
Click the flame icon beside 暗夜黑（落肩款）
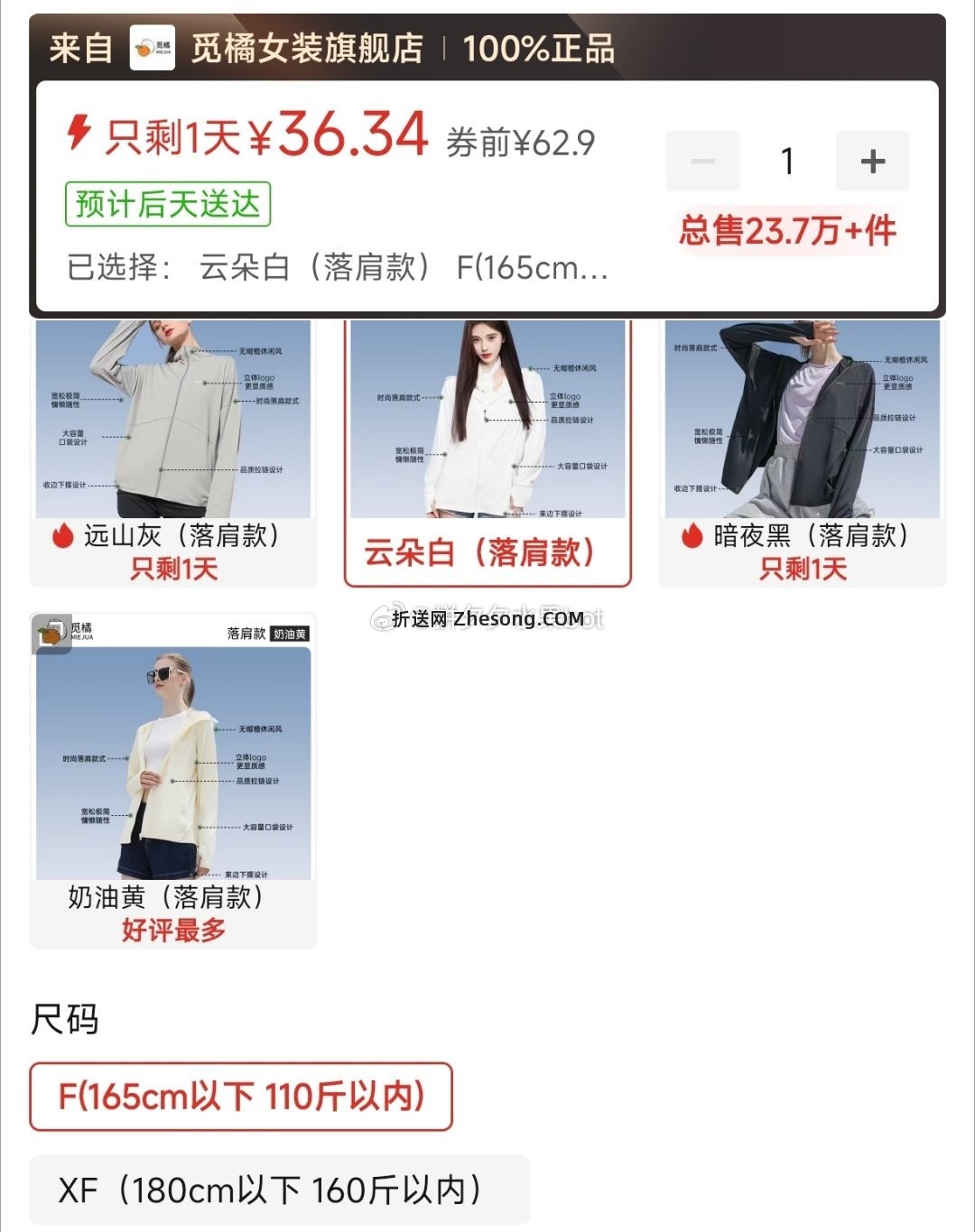click(690, 537)
